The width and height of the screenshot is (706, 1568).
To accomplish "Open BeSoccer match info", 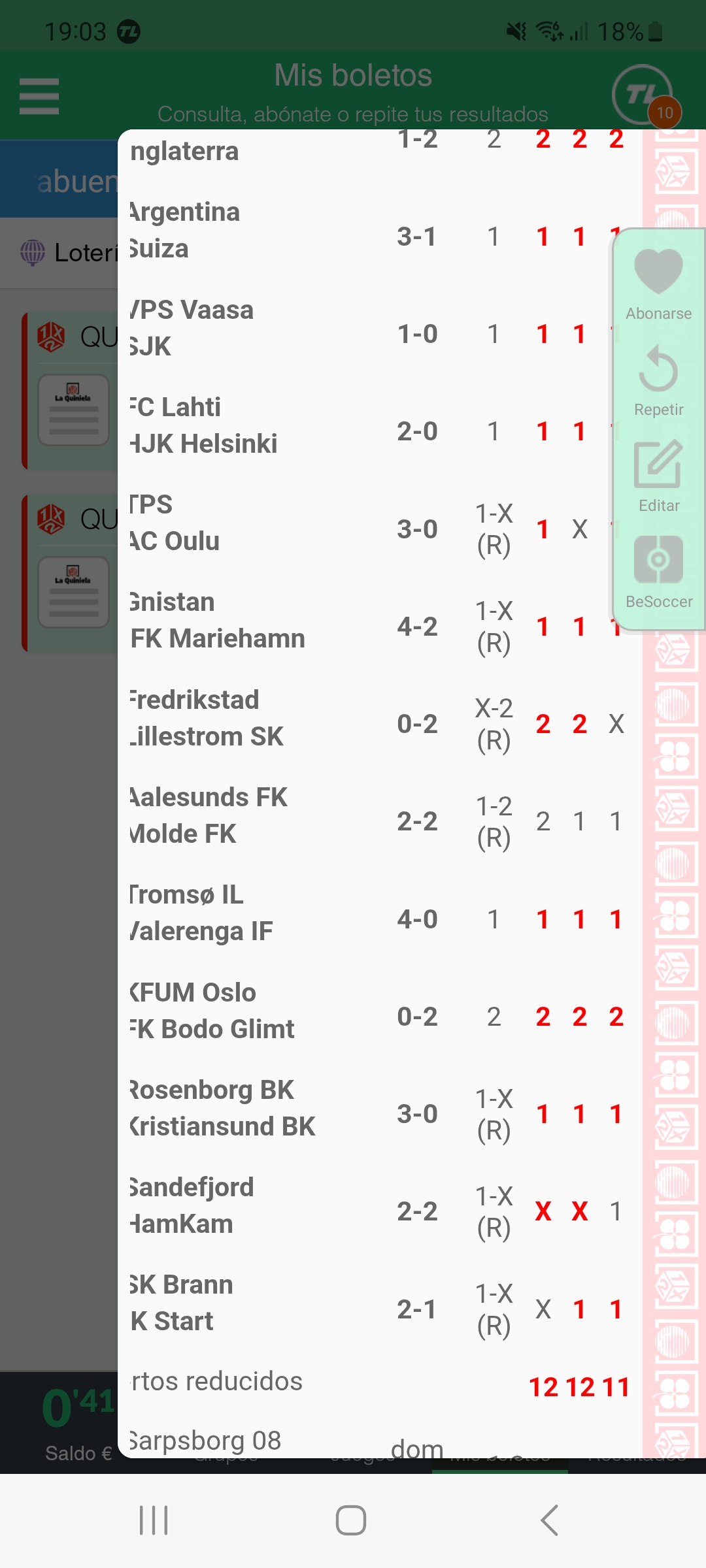I will click(658, 573).
